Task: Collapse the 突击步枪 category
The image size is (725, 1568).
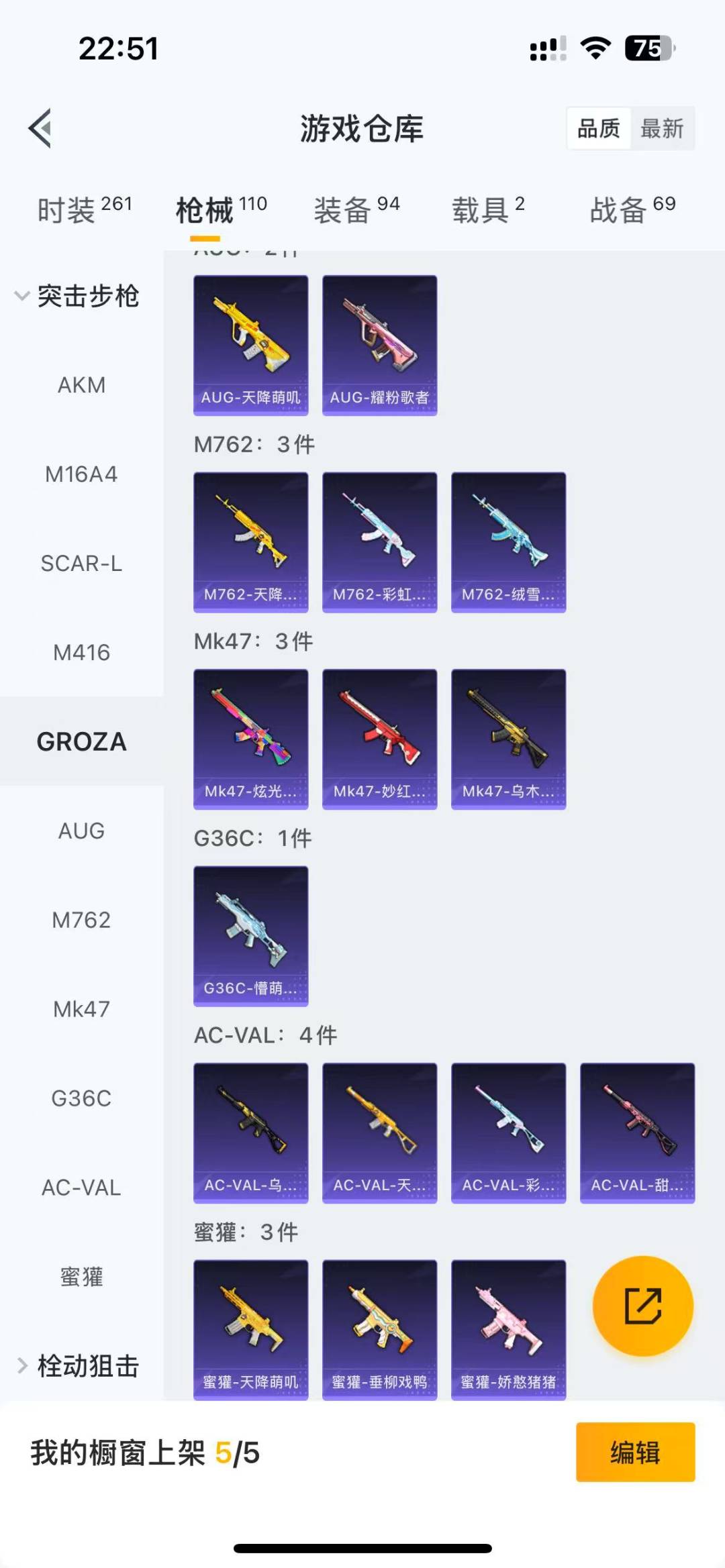Action: coord(77,296)
